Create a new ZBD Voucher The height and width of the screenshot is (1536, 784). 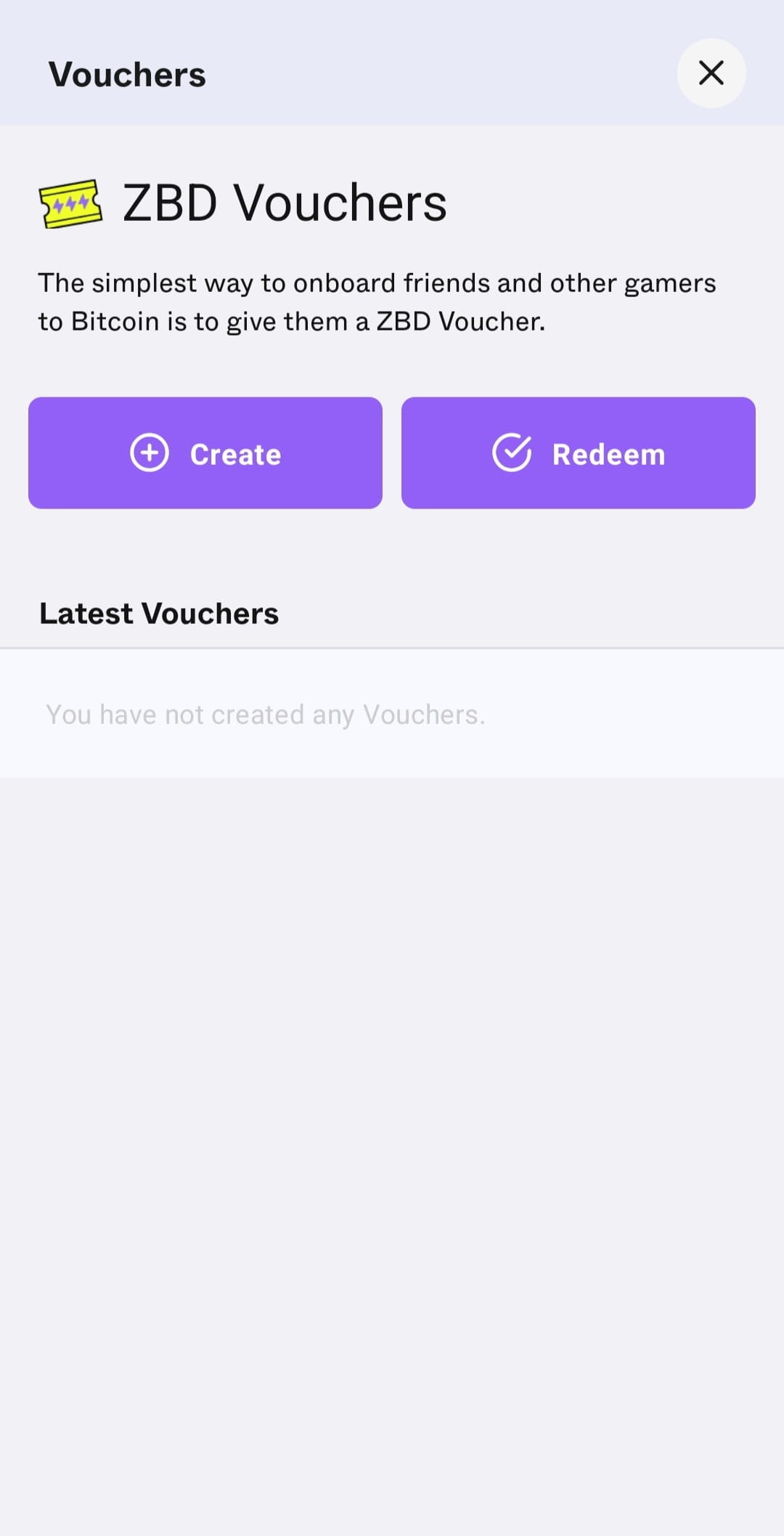coord(205,452)
